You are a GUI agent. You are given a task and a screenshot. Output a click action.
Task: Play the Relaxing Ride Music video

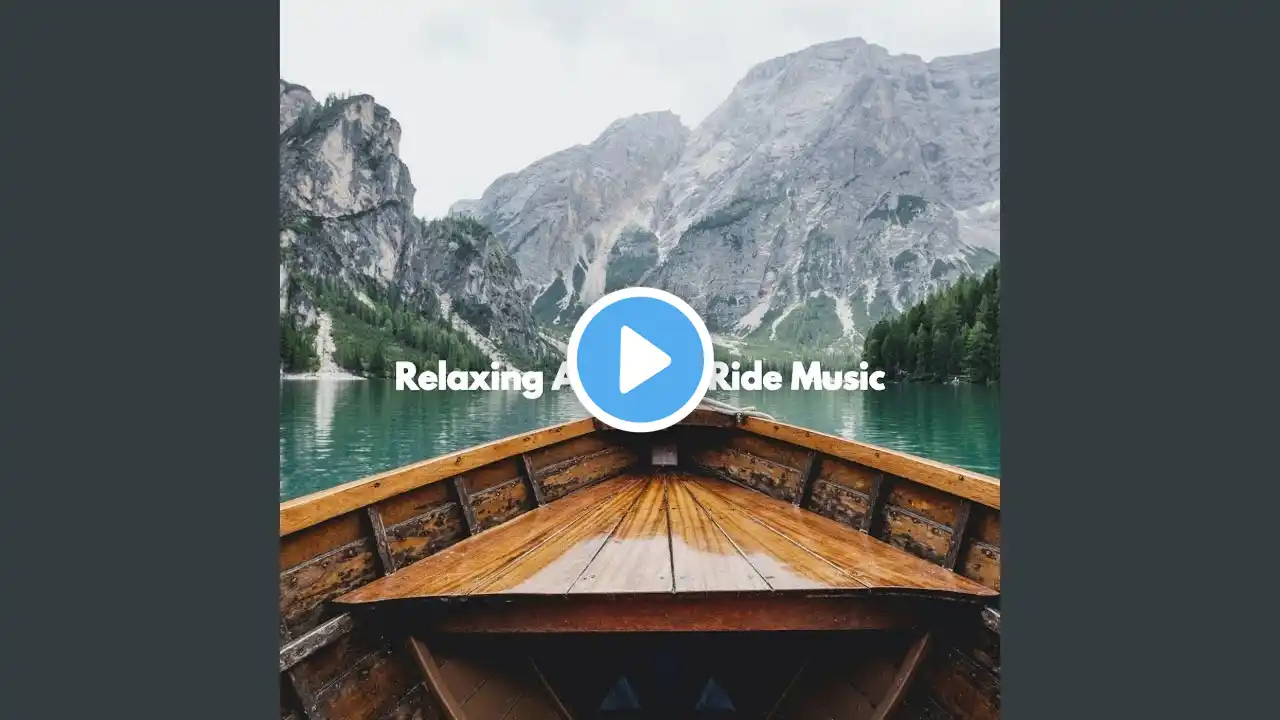tap(640, 360)
